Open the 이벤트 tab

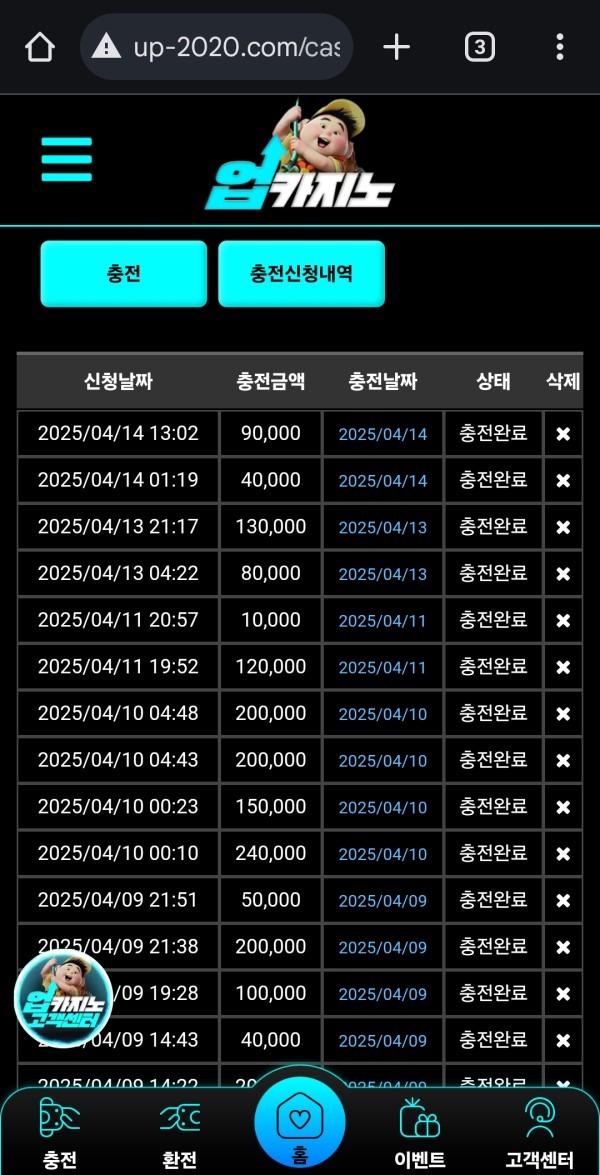[420, 1132]
